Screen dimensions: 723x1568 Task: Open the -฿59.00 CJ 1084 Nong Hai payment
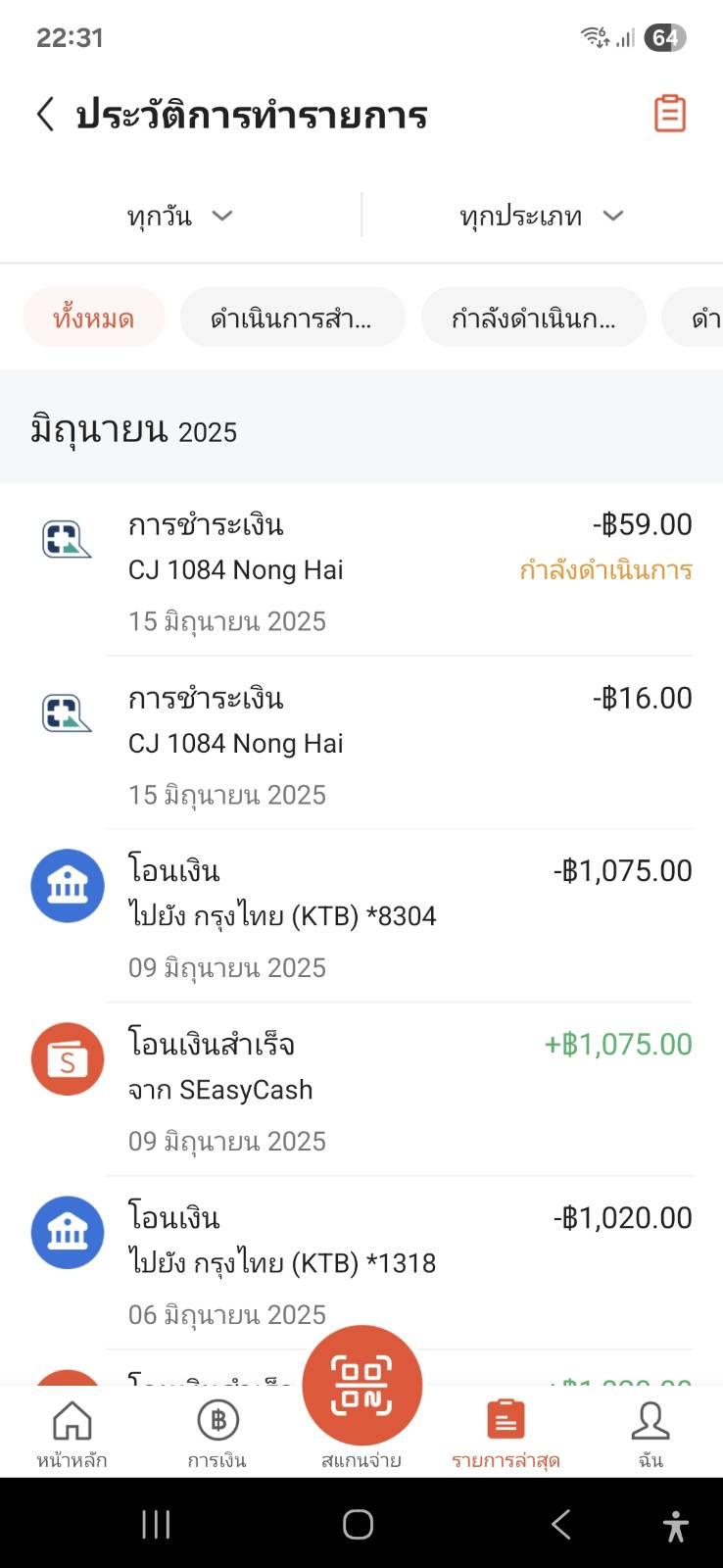361,569
